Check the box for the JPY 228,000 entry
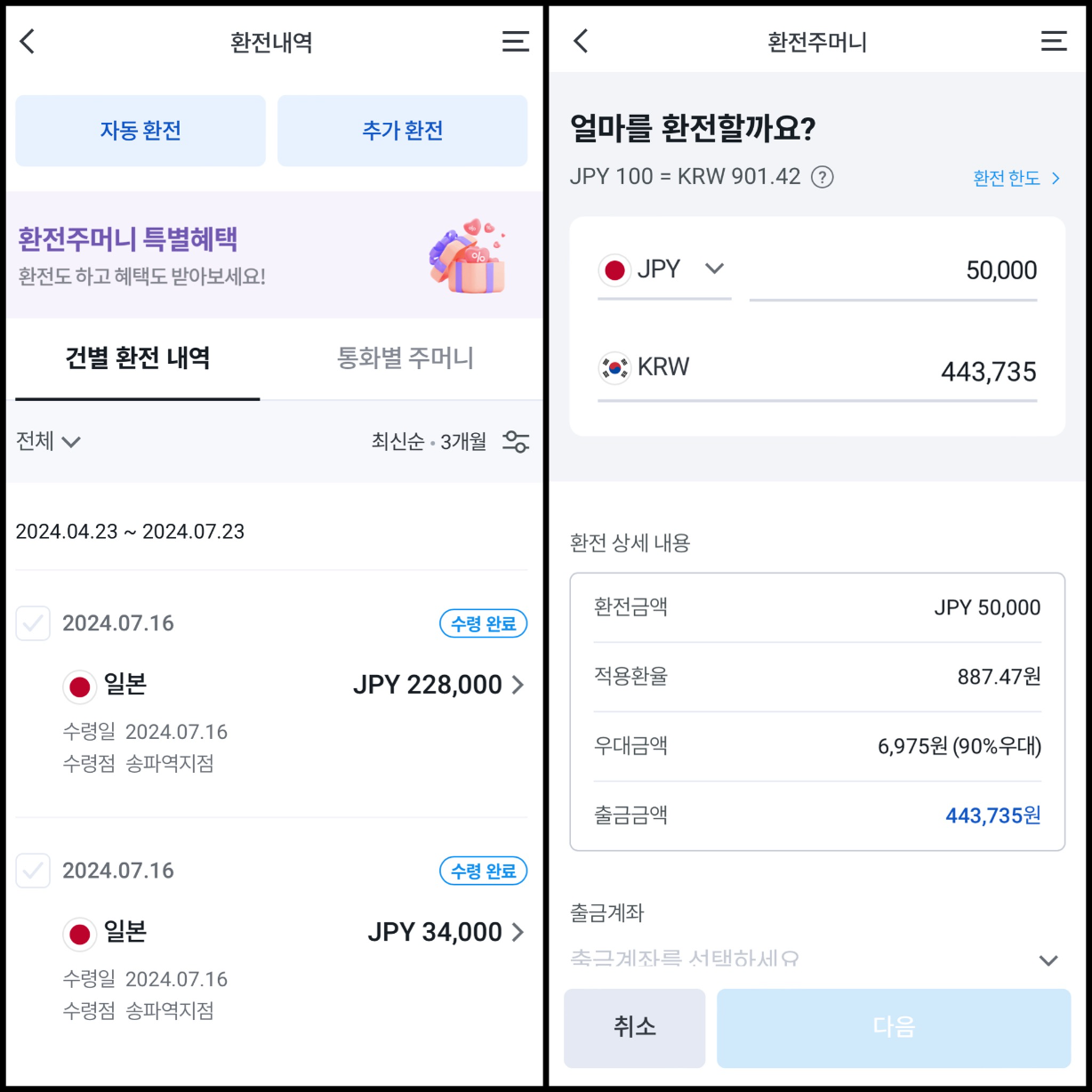This screenshot has height=1092, width=1092. pyautogui.click(x=33, y=623)
